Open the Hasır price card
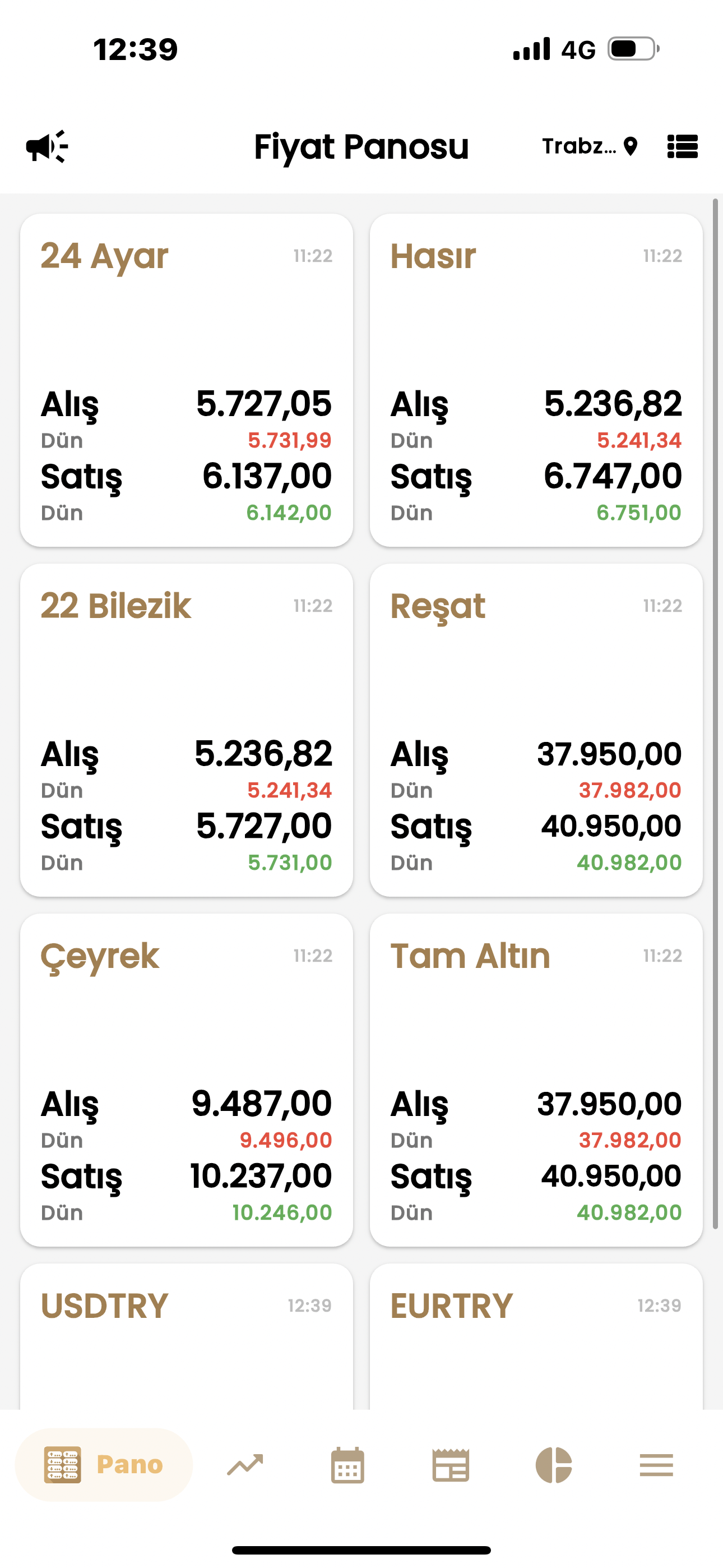 click(536, 380)
